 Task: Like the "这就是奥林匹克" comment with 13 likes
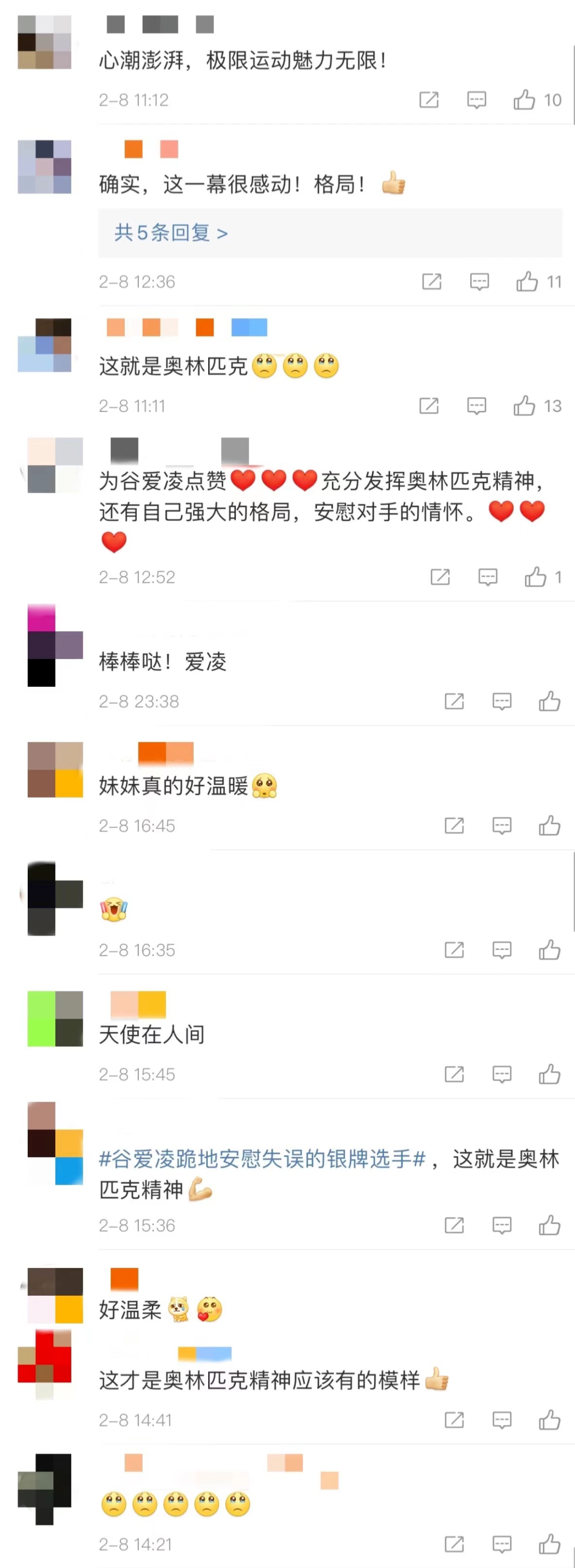pyautogui.click(x=524, y=406)
